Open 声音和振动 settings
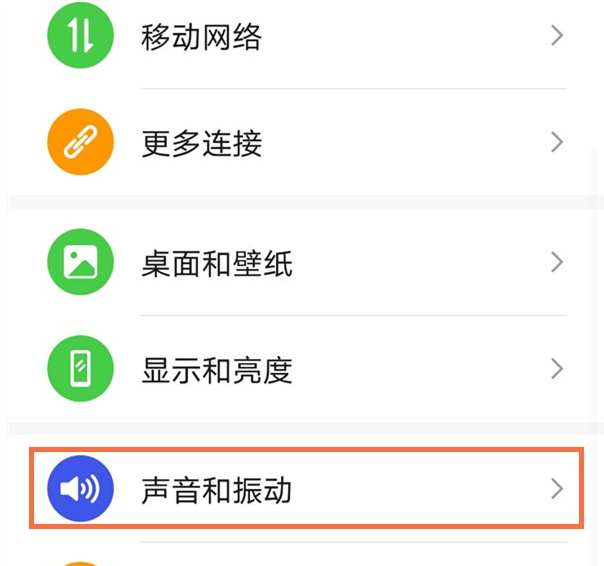This screenshot has height=566, width=604. pyautogui.click(x=217, y=489)
